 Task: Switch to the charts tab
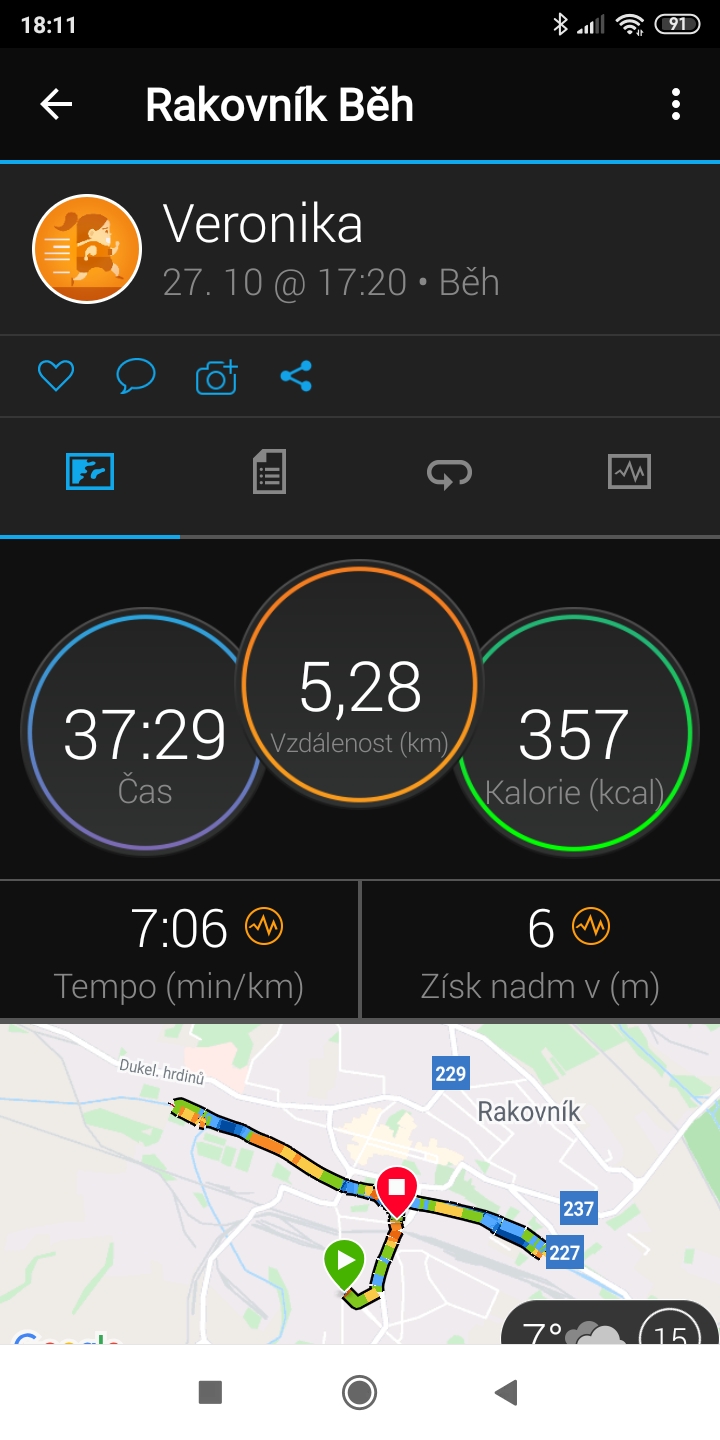pyautogui.click(x=629, y=471)
